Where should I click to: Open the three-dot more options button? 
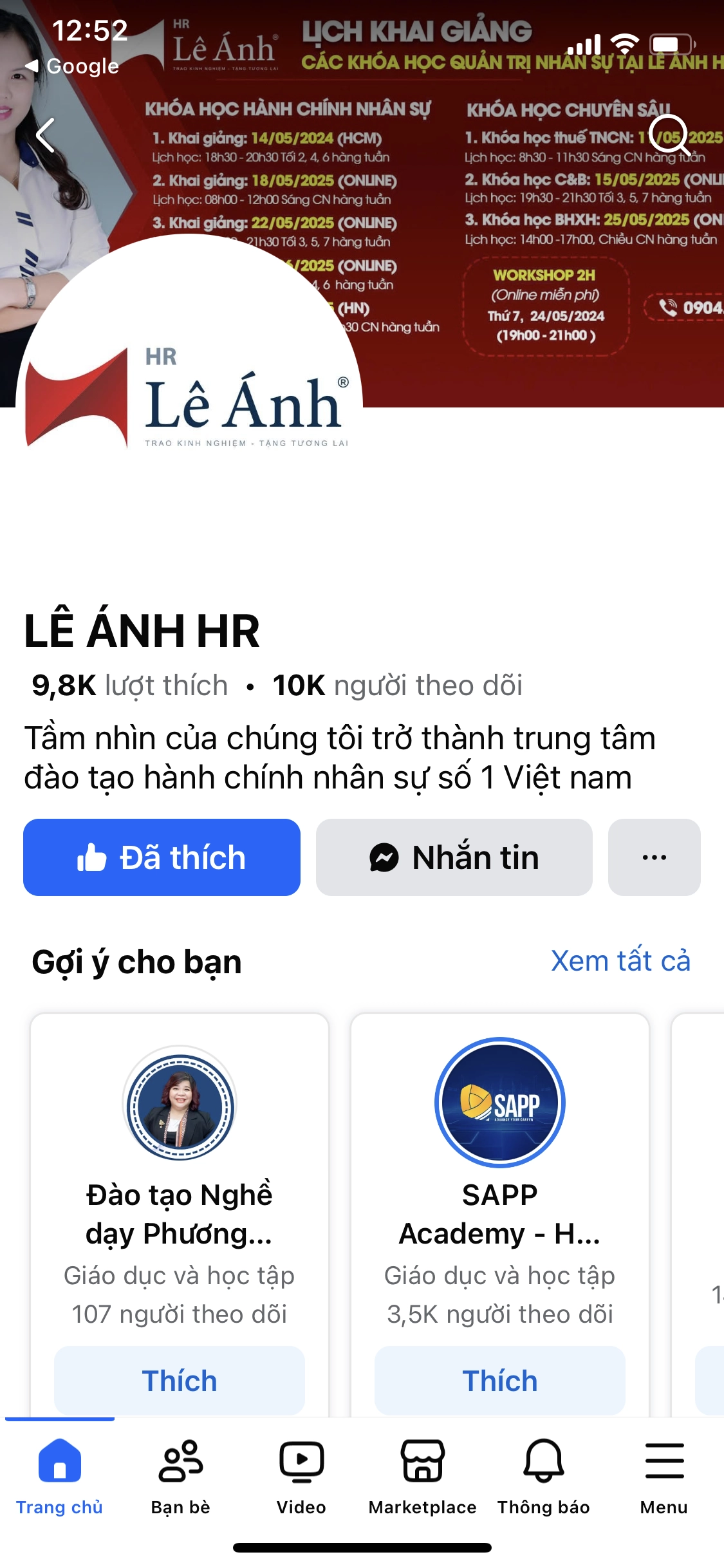[x=654, y=857]
